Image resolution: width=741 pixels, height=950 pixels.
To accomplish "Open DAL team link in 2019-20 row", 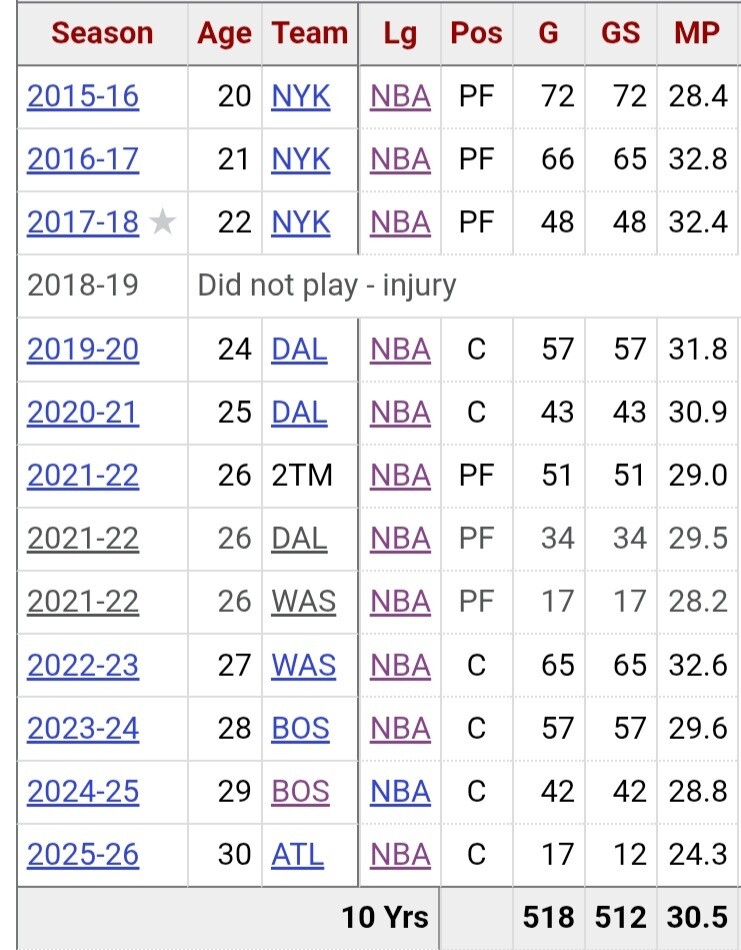I will point(299,350).
